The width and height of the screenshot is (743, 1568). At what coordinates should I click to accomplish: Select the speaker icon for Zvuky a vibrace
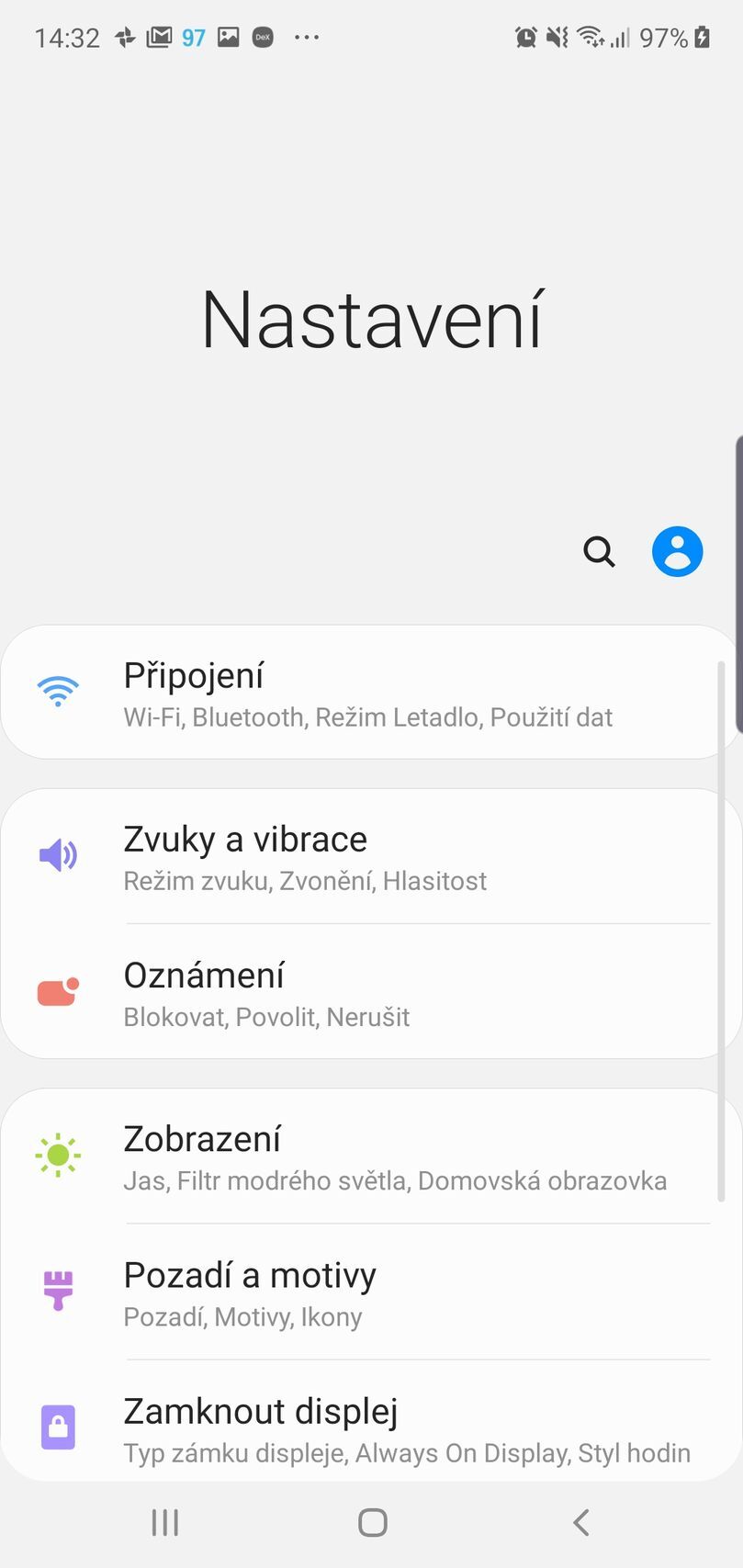coord(57,854)
